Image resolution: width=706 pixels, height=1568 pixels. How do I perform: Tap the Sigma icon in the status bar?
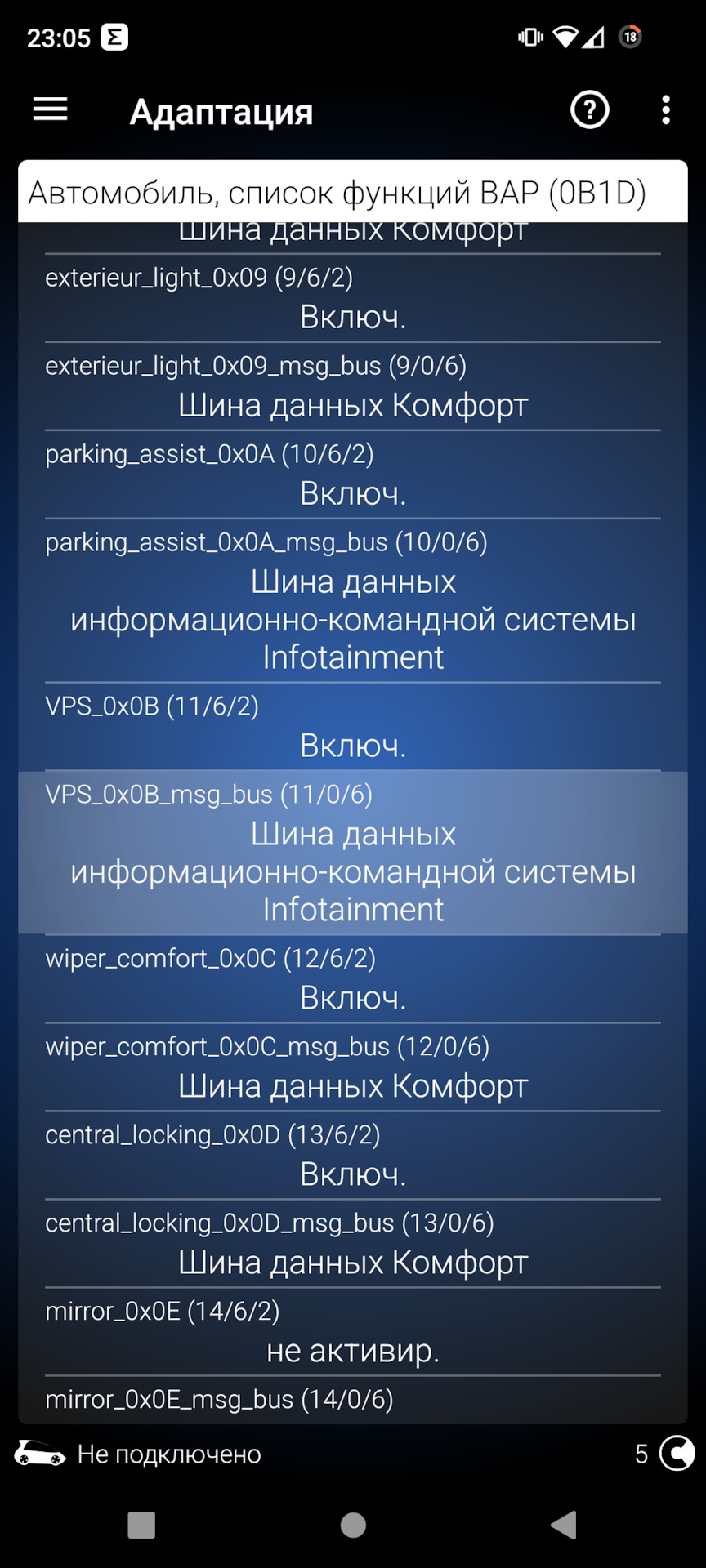(x=110, y=37)
